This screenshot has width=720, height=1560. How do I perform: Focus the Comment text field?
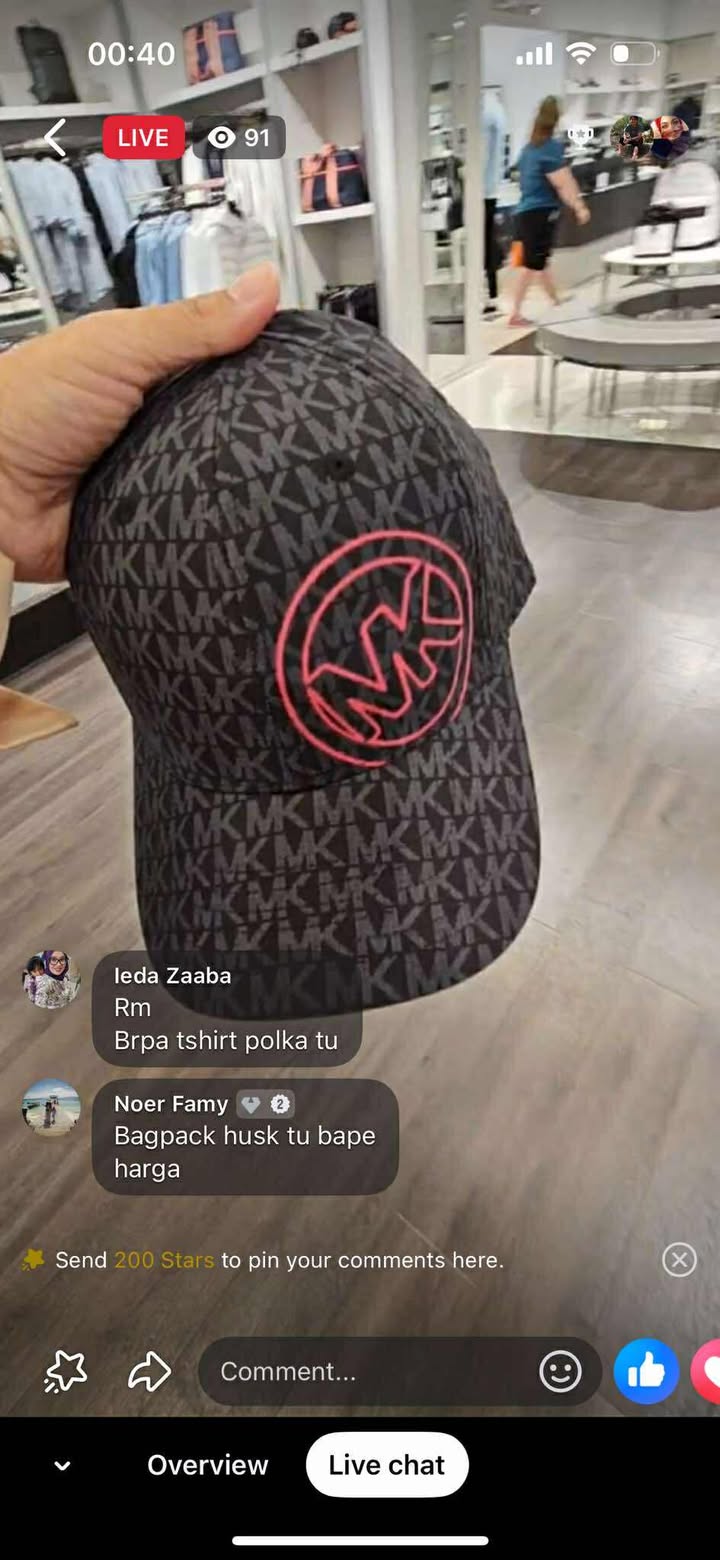click(370, 1372)
